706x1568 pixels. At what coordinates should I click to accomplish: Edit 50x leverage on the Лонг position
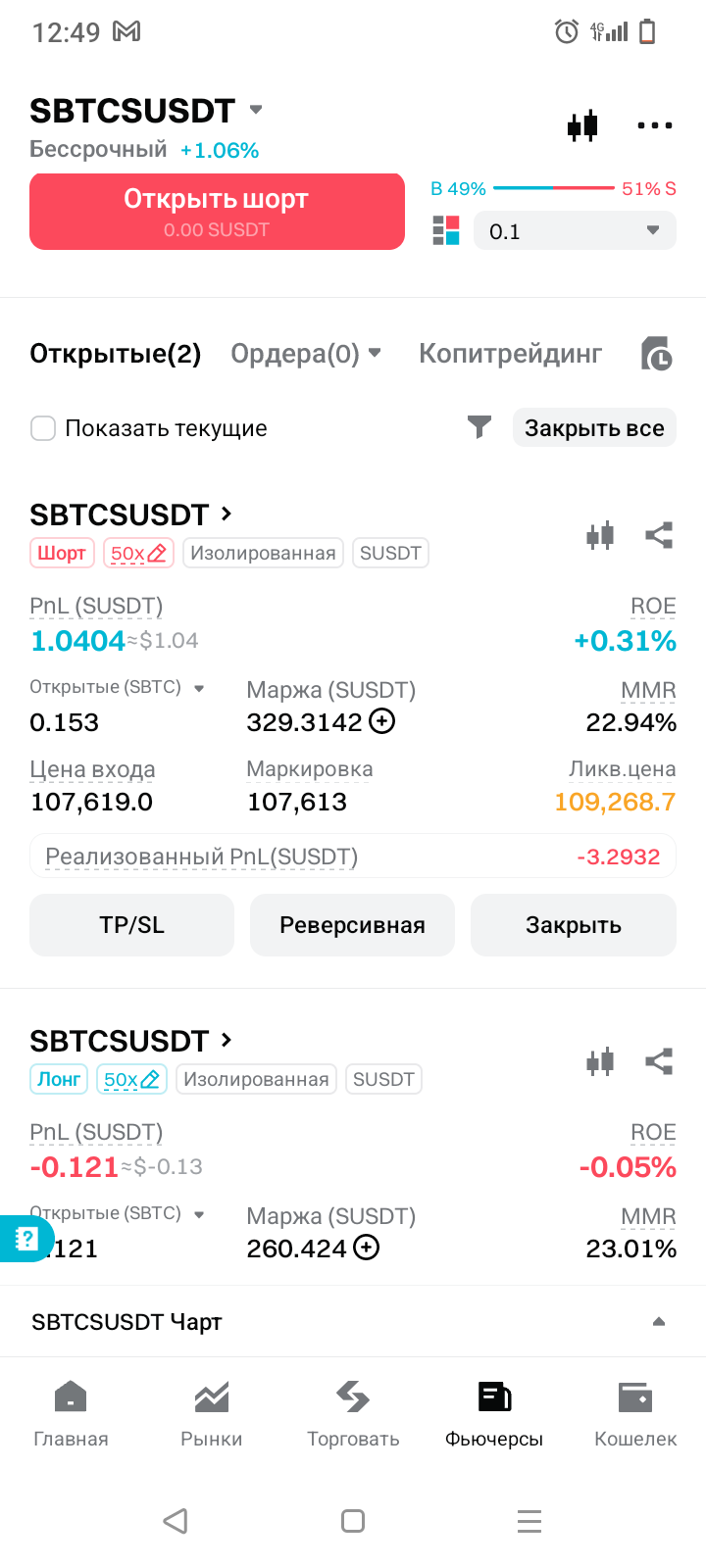[131, 1079]
